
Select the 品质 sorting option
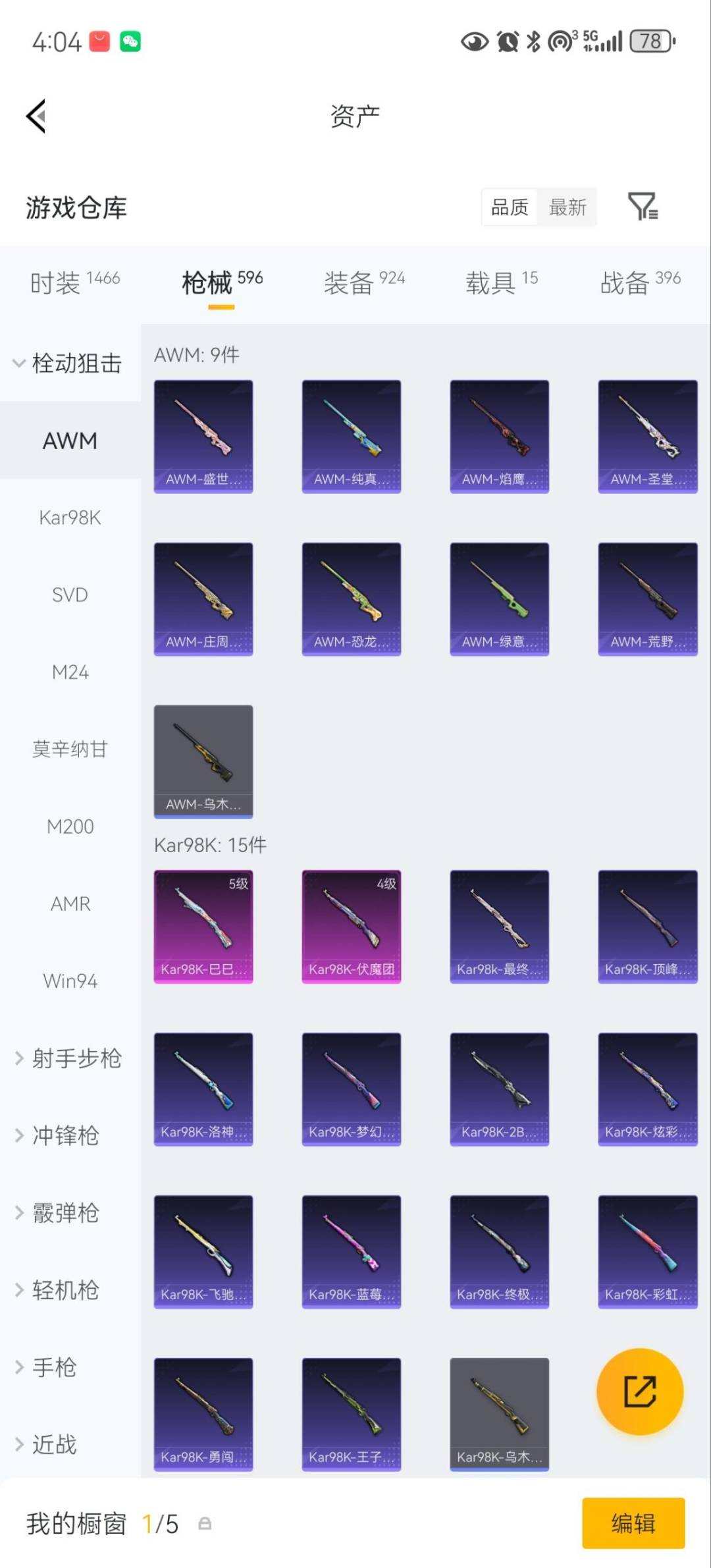point(509,207)
